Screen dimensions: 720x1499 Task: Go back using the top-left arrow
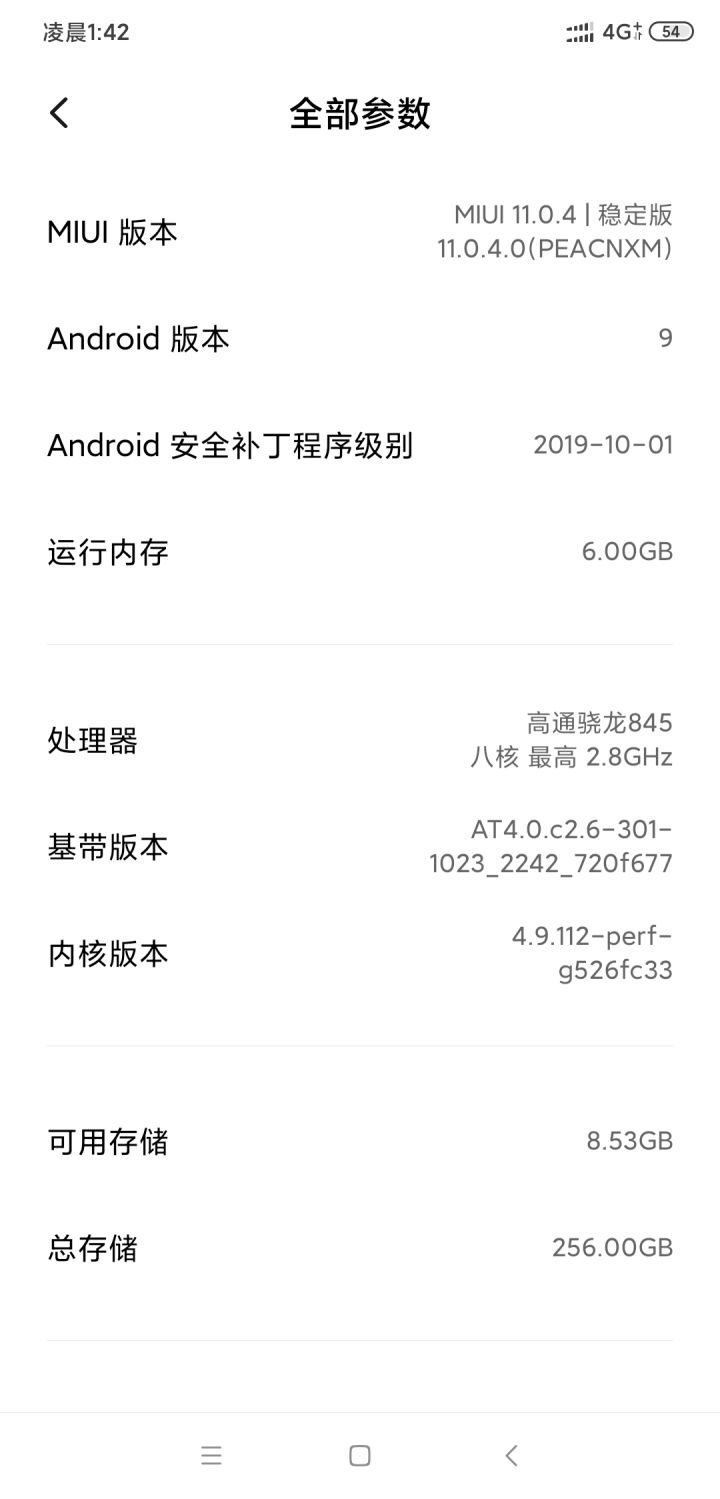pyautogui.click(x=59, y=113)
